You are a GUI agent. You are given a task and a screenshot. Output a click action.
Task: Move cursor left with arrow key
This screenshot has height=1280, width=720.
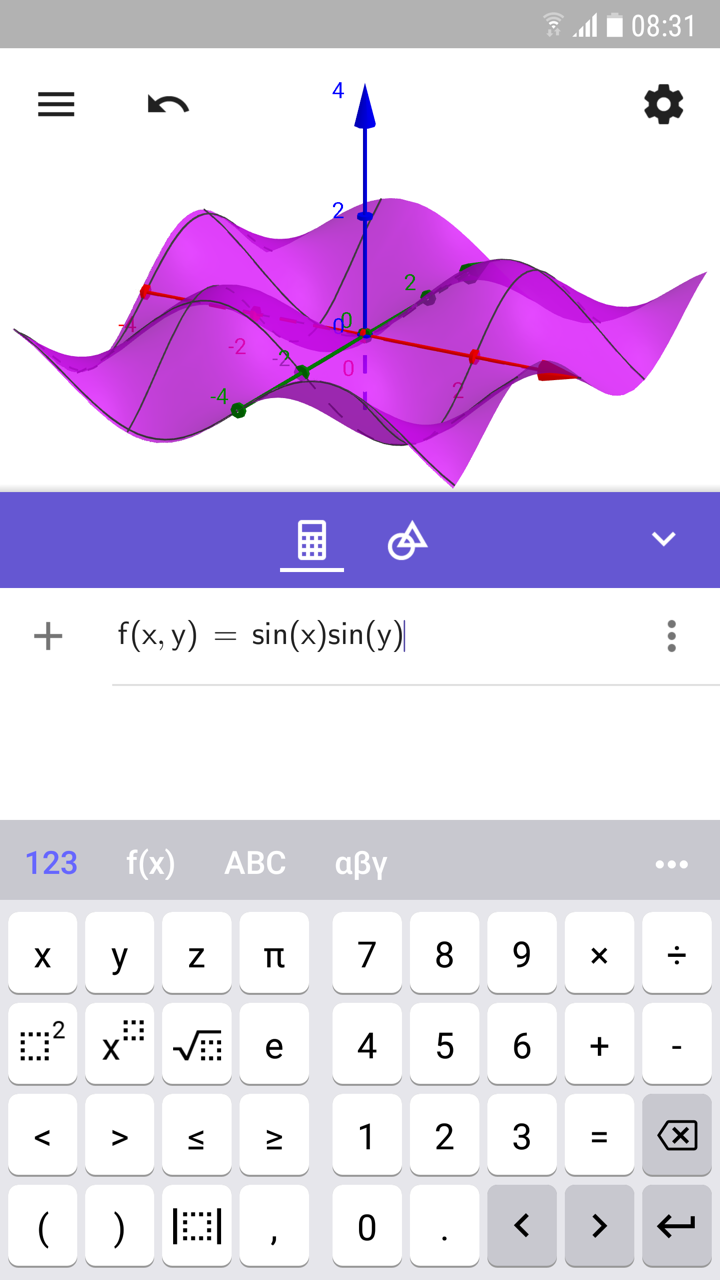click(x=521, y=1226)
